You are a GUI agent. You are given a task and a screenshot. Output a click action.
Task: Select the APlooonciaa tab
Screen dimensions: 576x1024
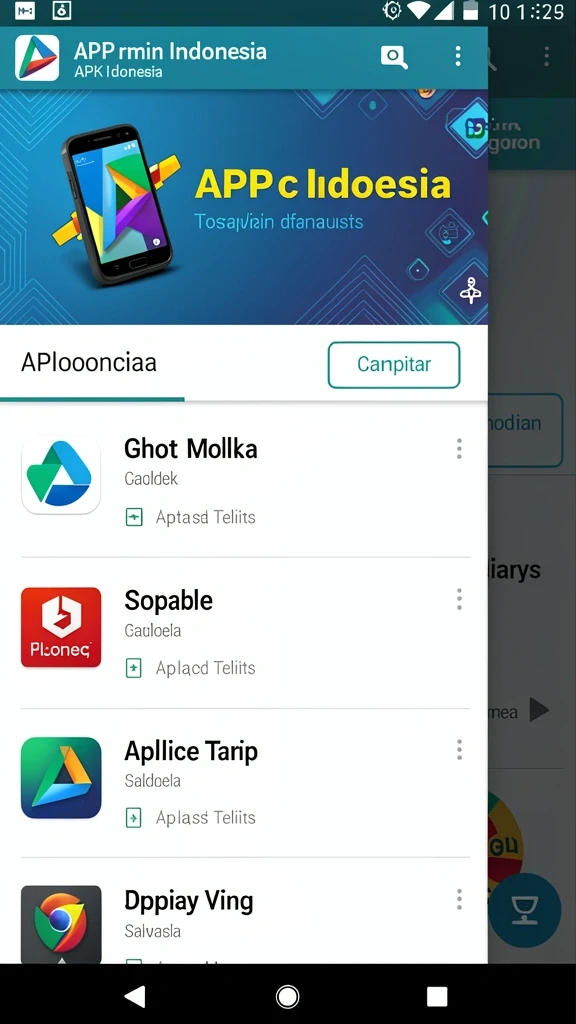click(91, 362)
